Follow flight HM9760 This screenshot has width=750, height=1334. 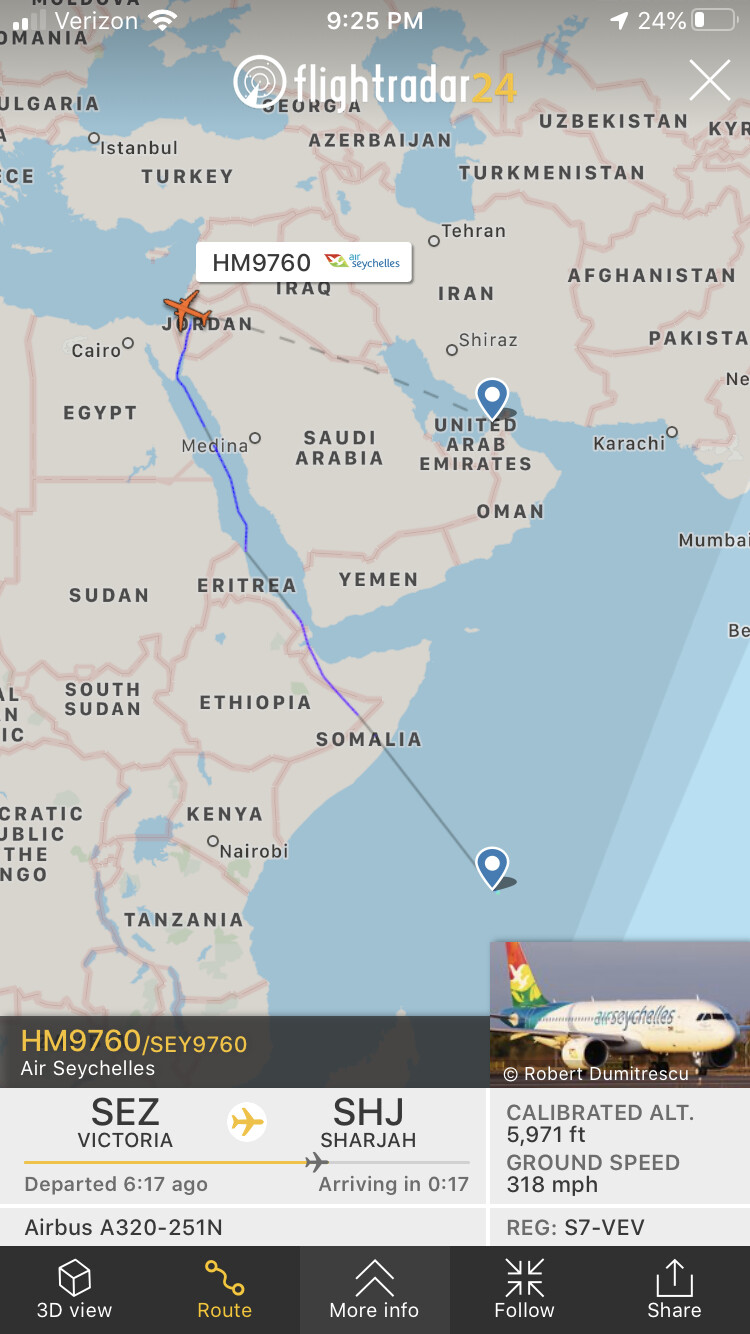524,1290
